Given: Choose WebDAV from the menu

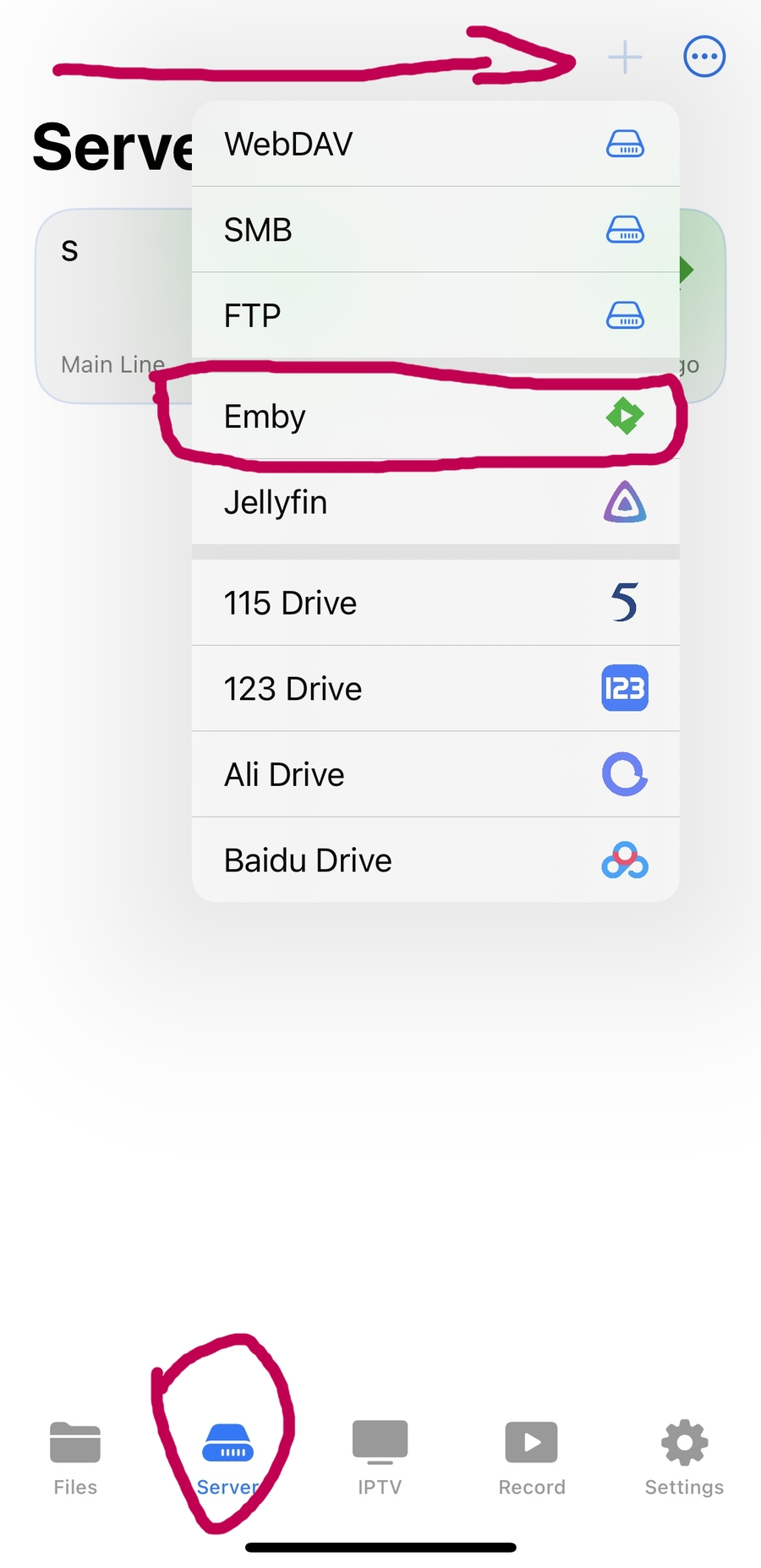Looking at the screenshot, I should (x=435, y=145).
